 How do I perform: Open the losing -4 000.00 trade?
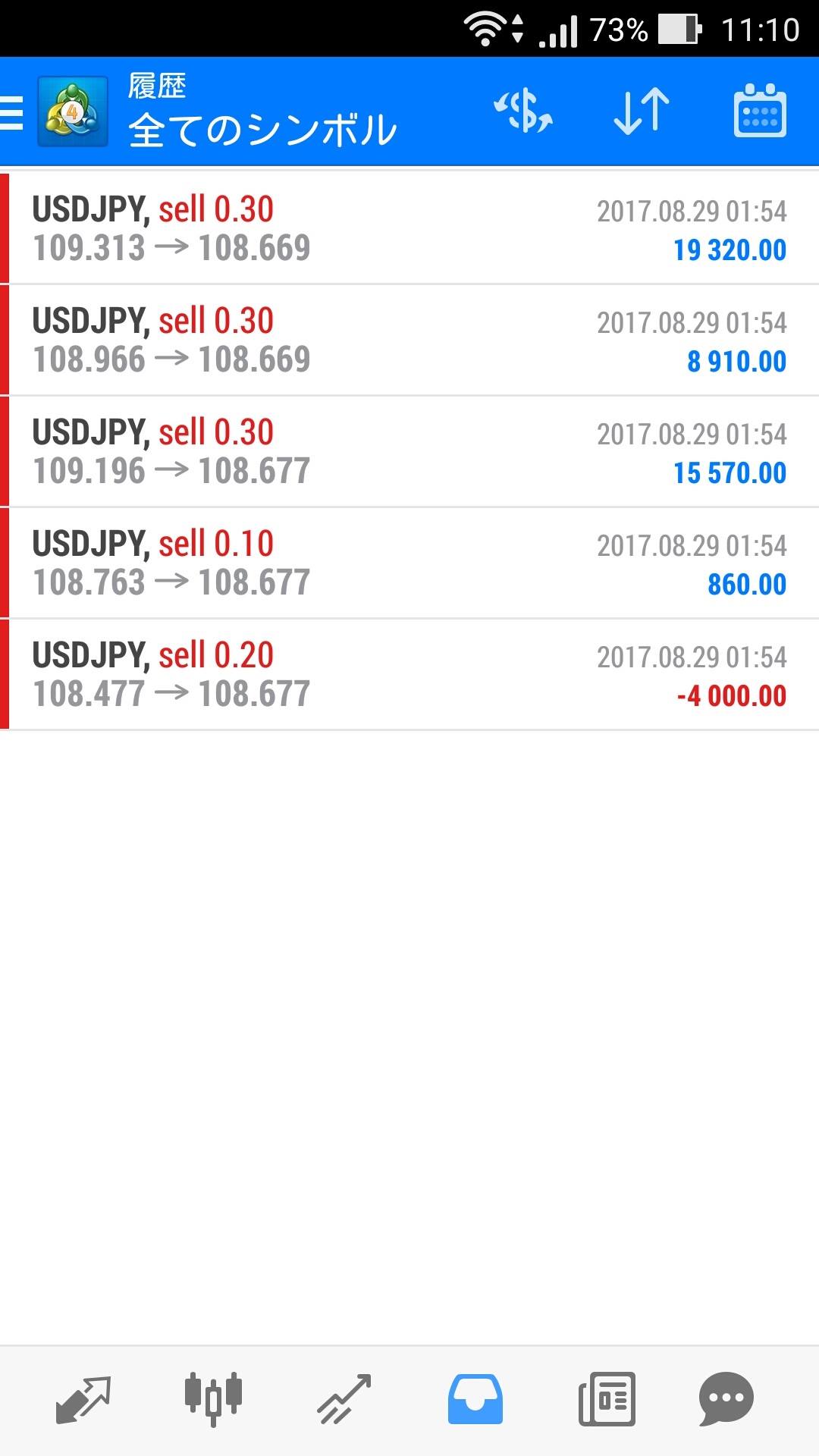tap(409, 675)
